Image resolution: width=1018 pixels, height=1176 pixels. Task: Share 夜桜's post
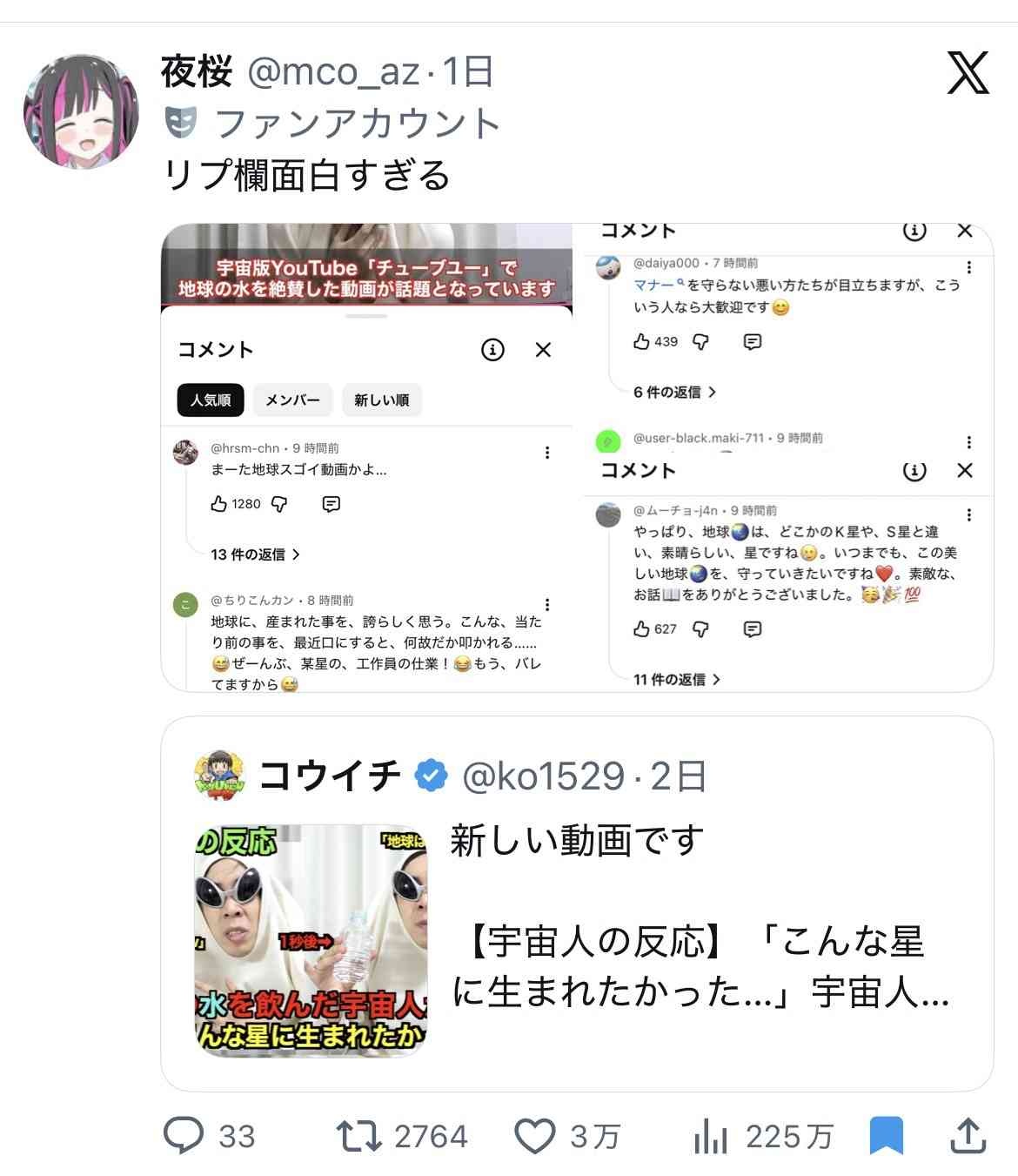point(968,1136)
